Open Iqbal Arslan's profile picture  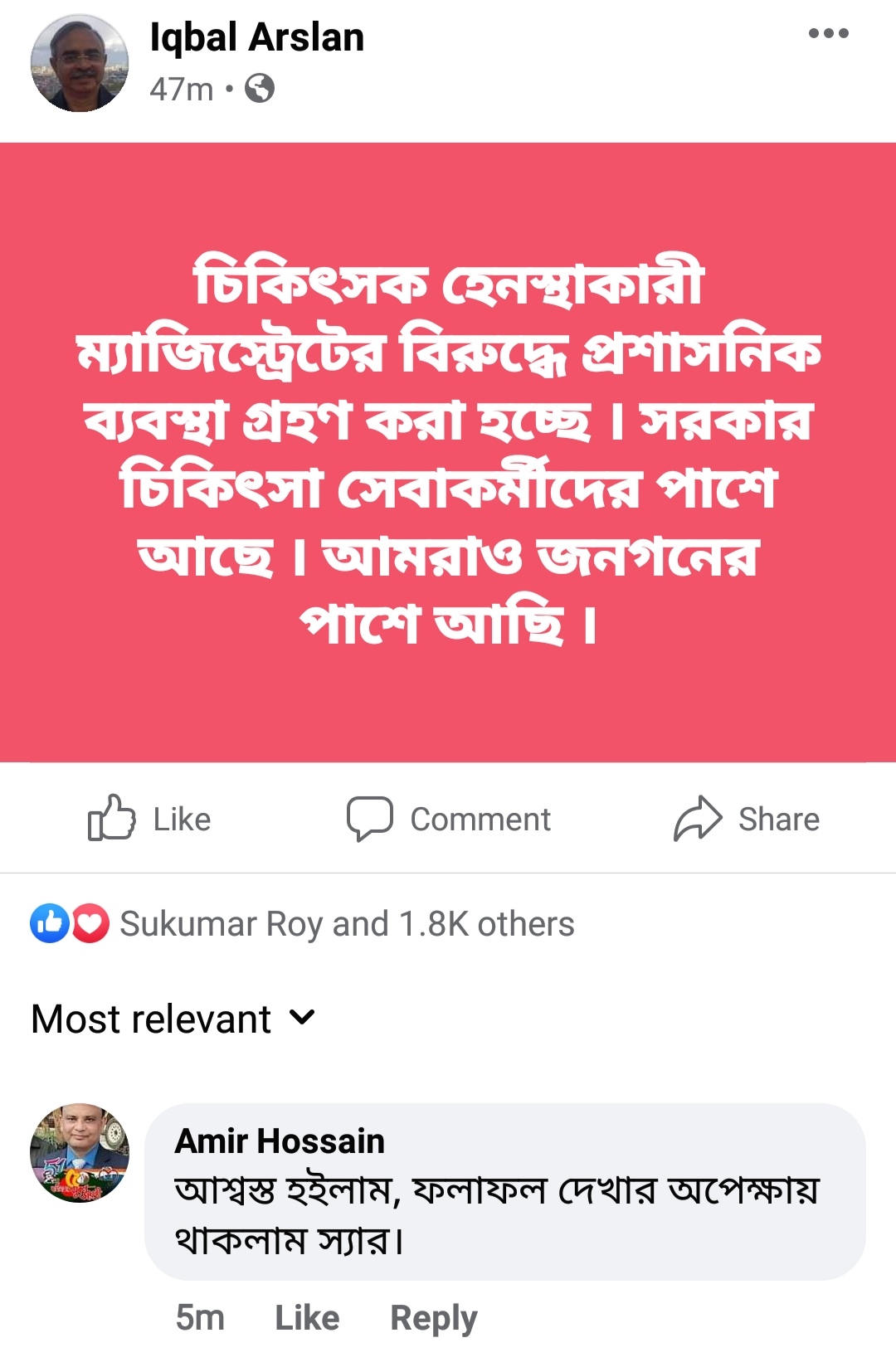point(80,63)
